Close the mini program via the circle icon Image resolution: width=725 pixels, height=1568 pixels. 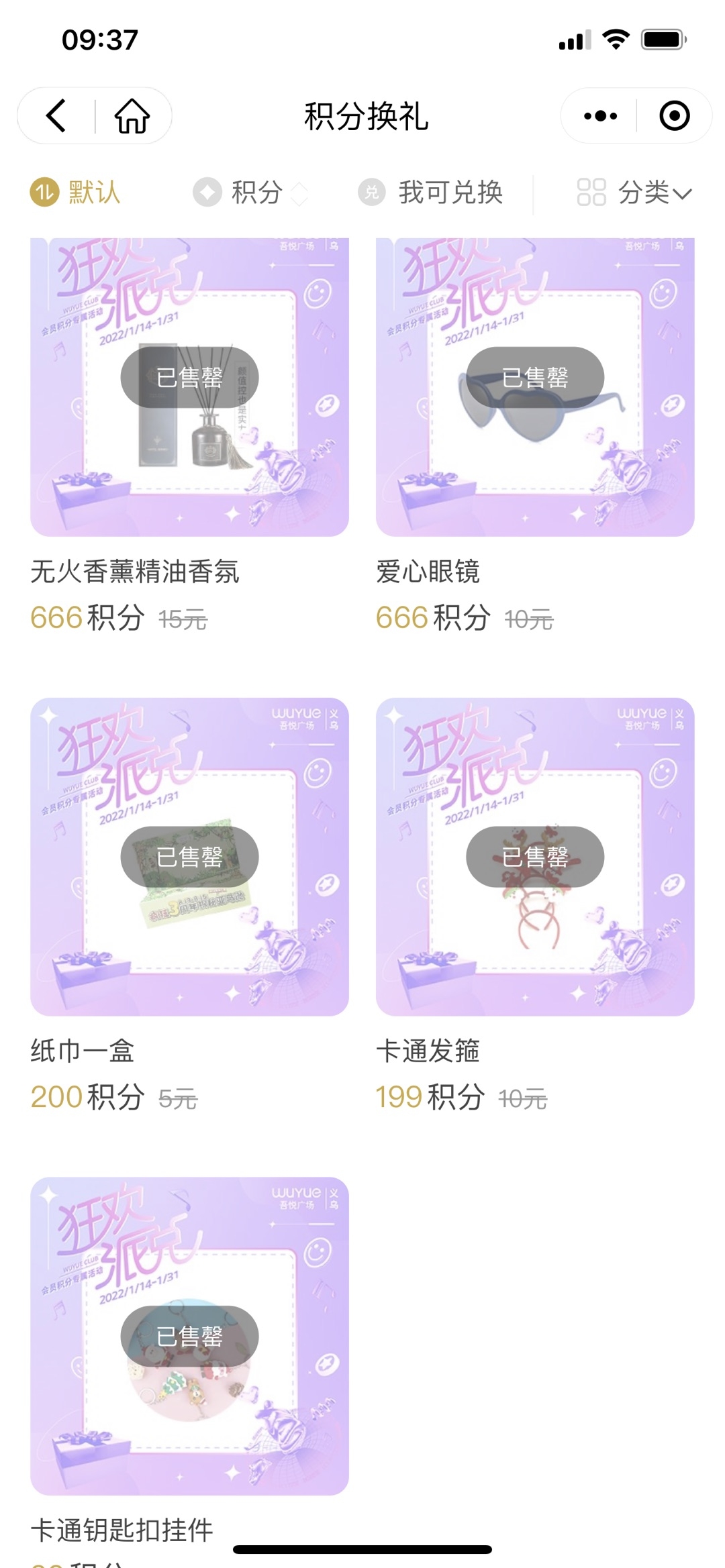click(x=674, y=116)
